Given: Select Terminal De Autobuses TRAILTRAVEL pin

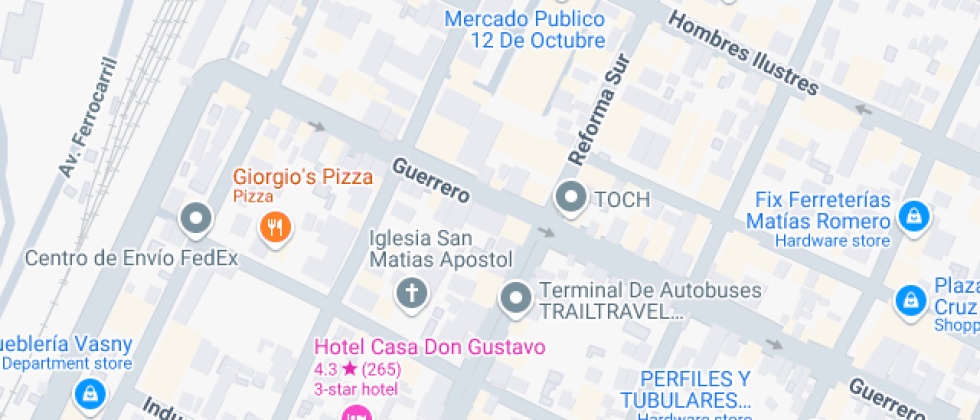Looking at the screenshot, I should click(516, 299).
